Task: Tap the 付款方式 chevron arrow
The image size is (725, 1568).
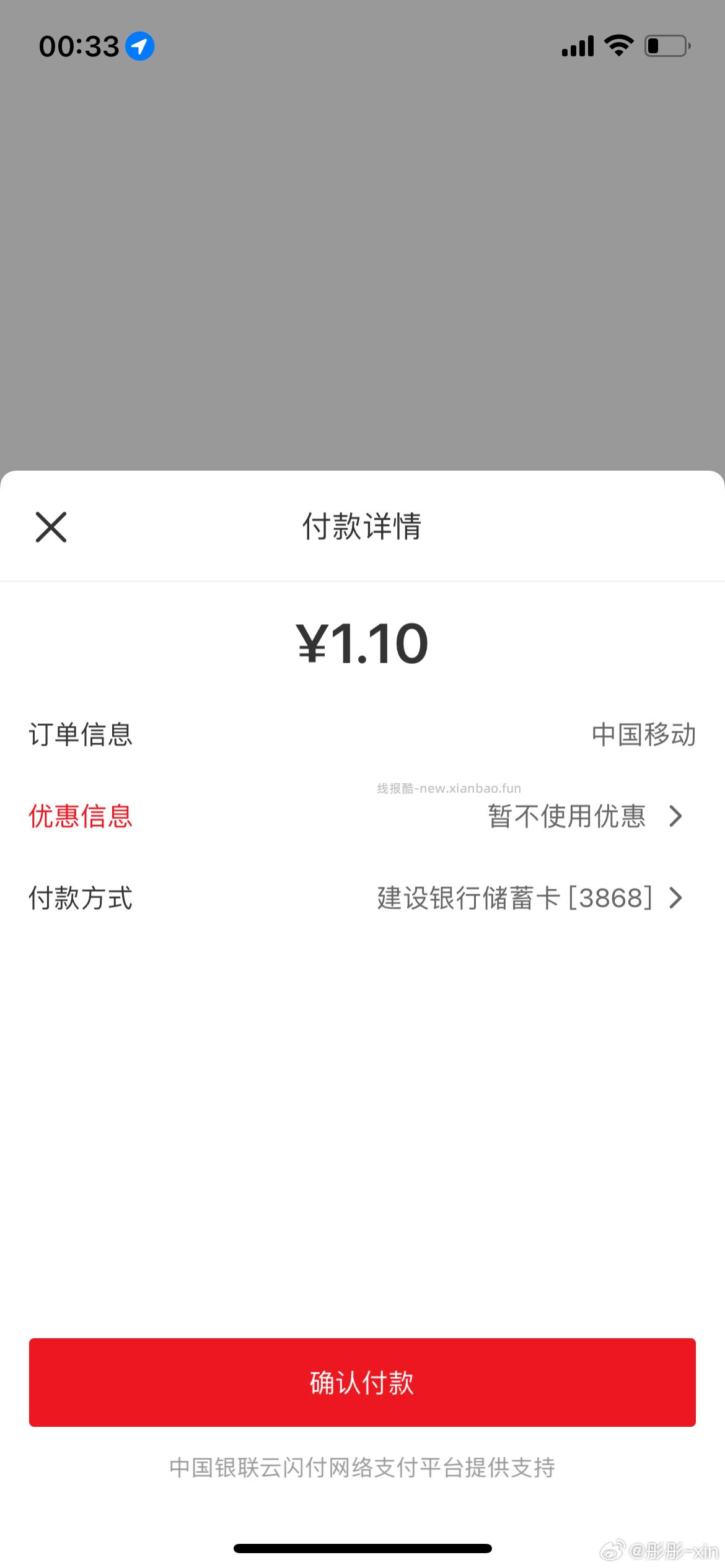Action: point(675,898)
